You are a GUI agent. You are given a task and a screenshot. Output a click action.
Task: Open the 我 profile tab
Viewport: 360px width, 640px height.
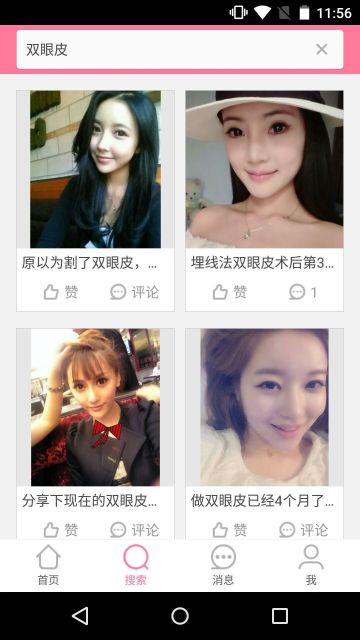click(x=311, y=565)
